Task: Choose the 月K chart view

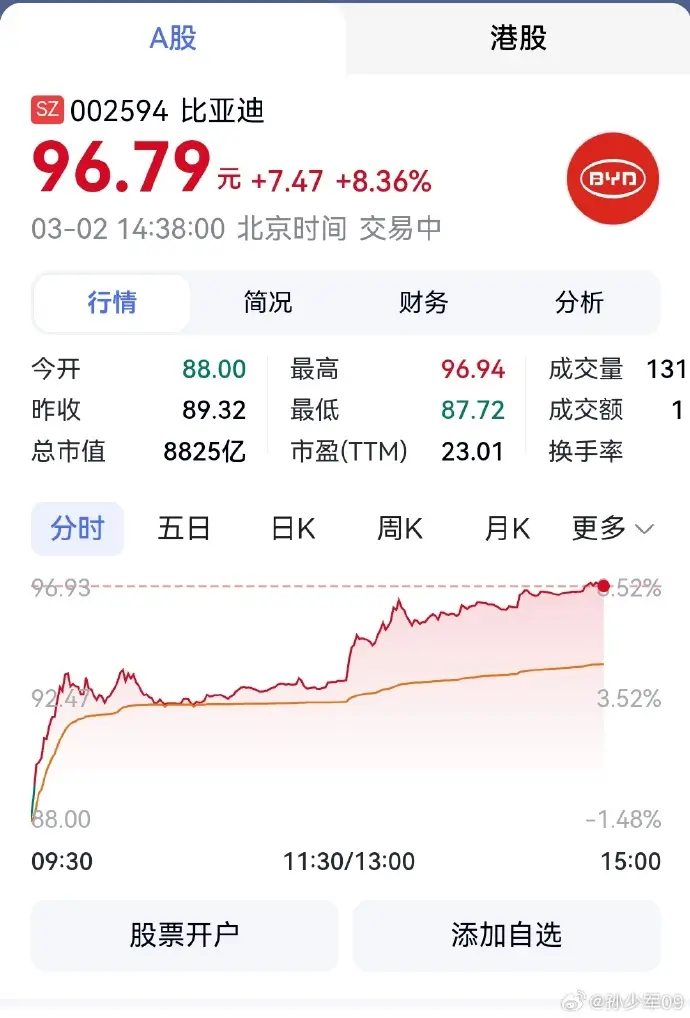Action: 507,528
